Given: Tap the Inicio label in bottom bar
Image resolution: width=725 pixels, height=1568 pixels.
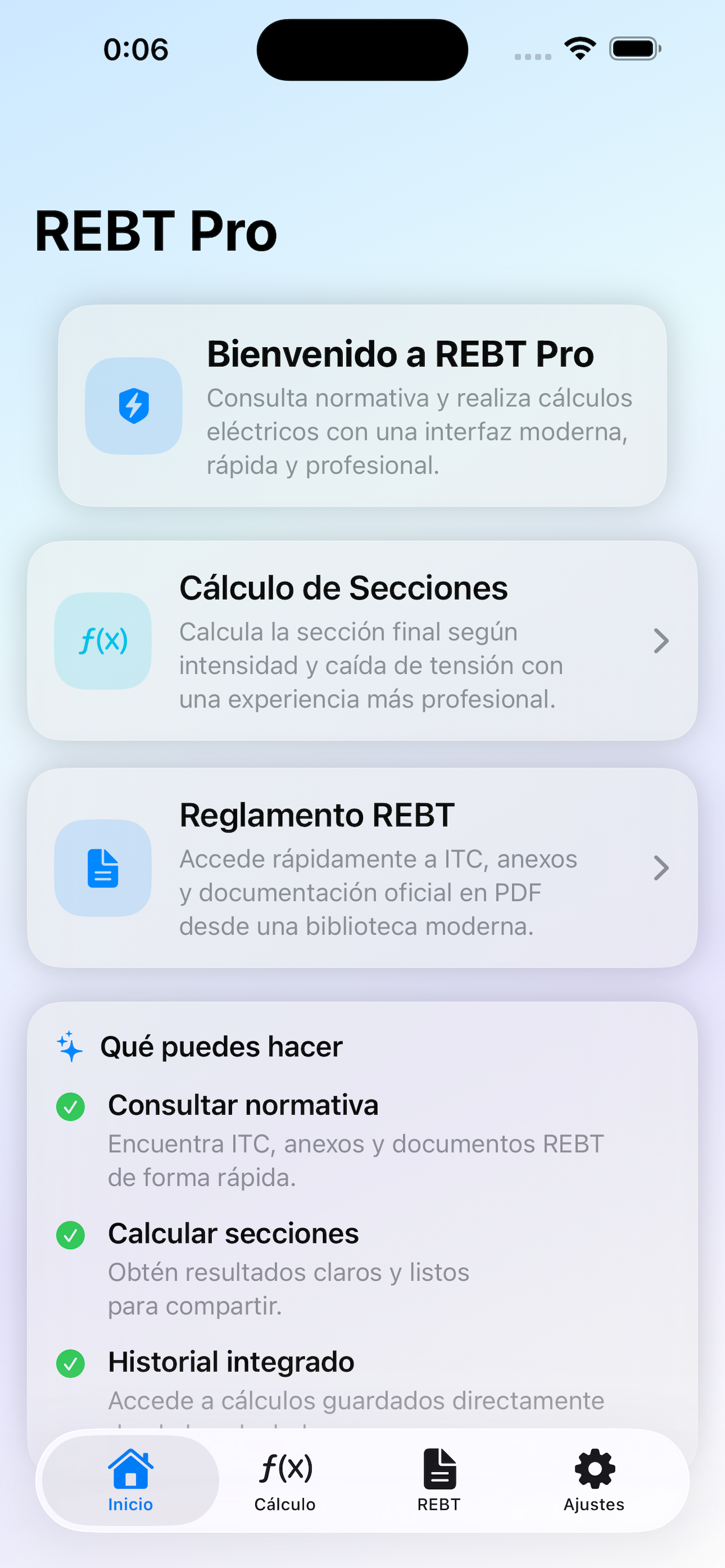Looking at the screenshot, I should [130, 1504].
